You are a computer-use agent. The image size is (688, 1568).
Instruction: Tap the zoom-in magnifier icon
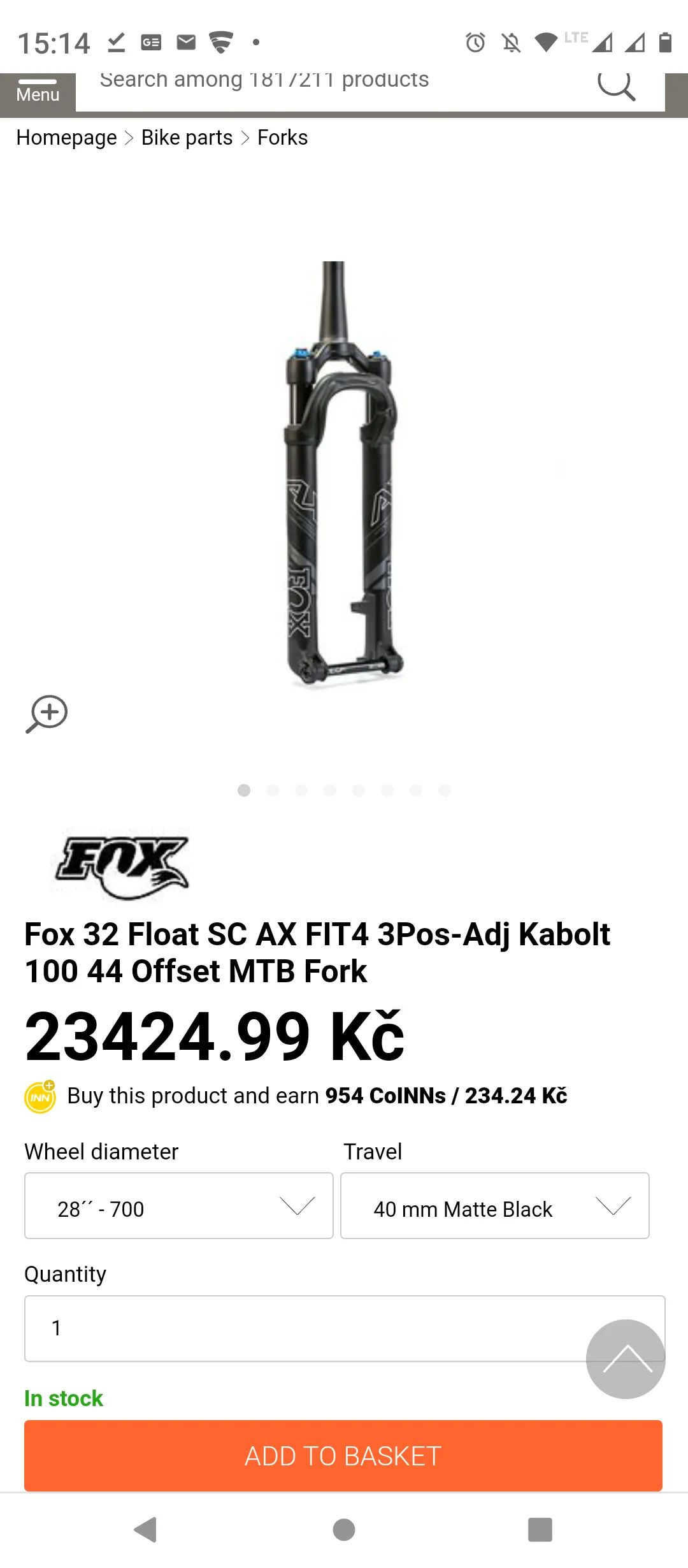click(x=47, y=714)
